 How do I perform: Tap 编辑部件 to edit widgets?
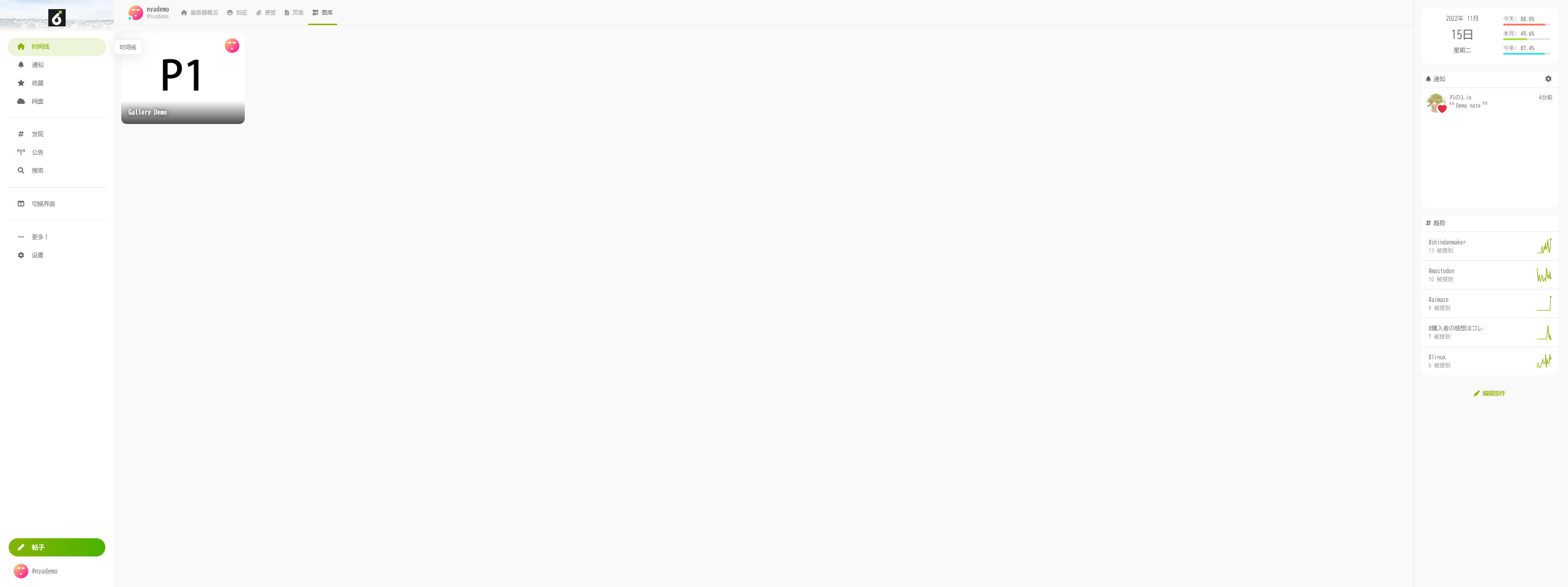(1489, 394)
